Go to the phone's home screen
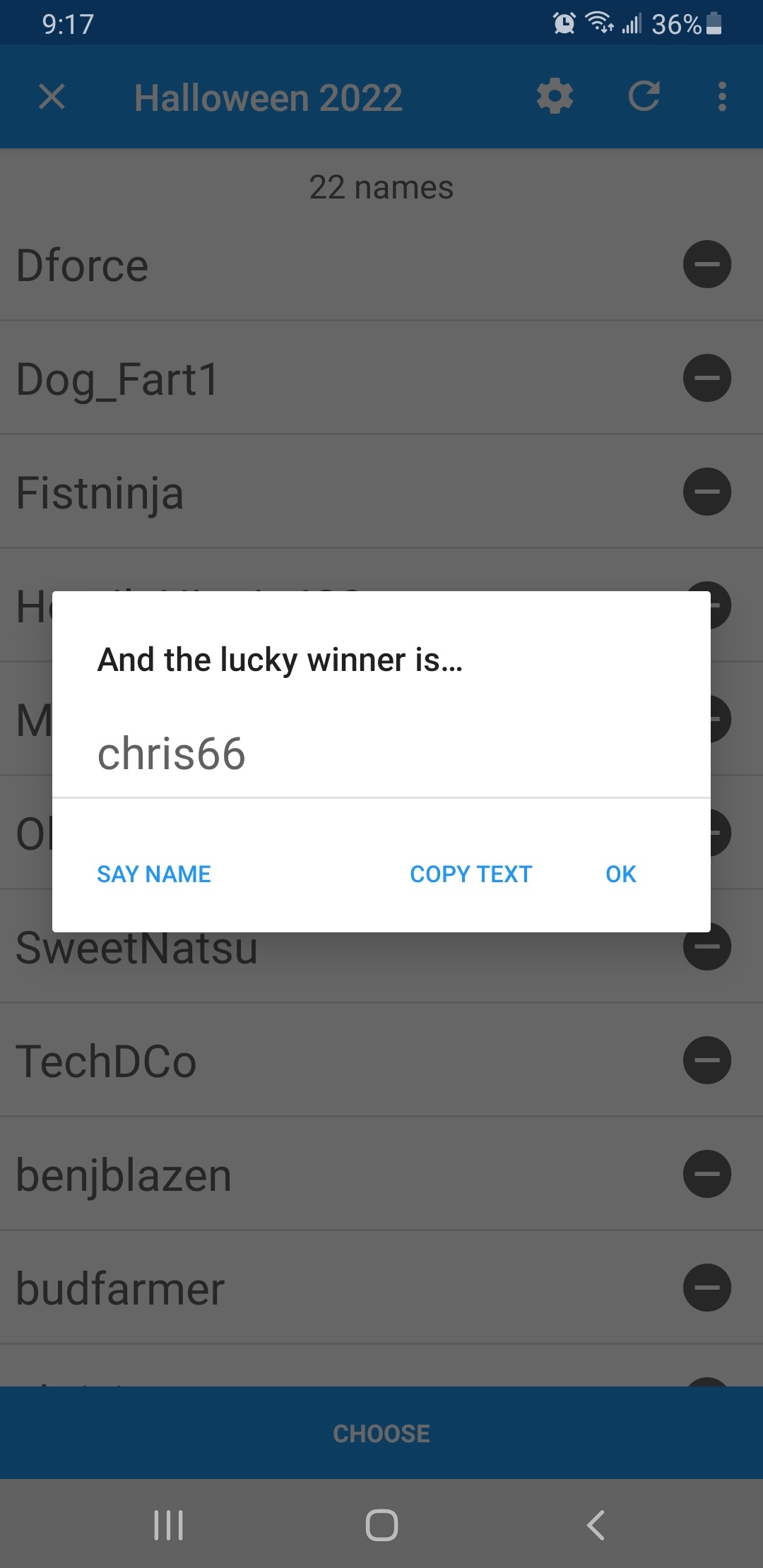763x1568 pixels. tap(381, 1525)
